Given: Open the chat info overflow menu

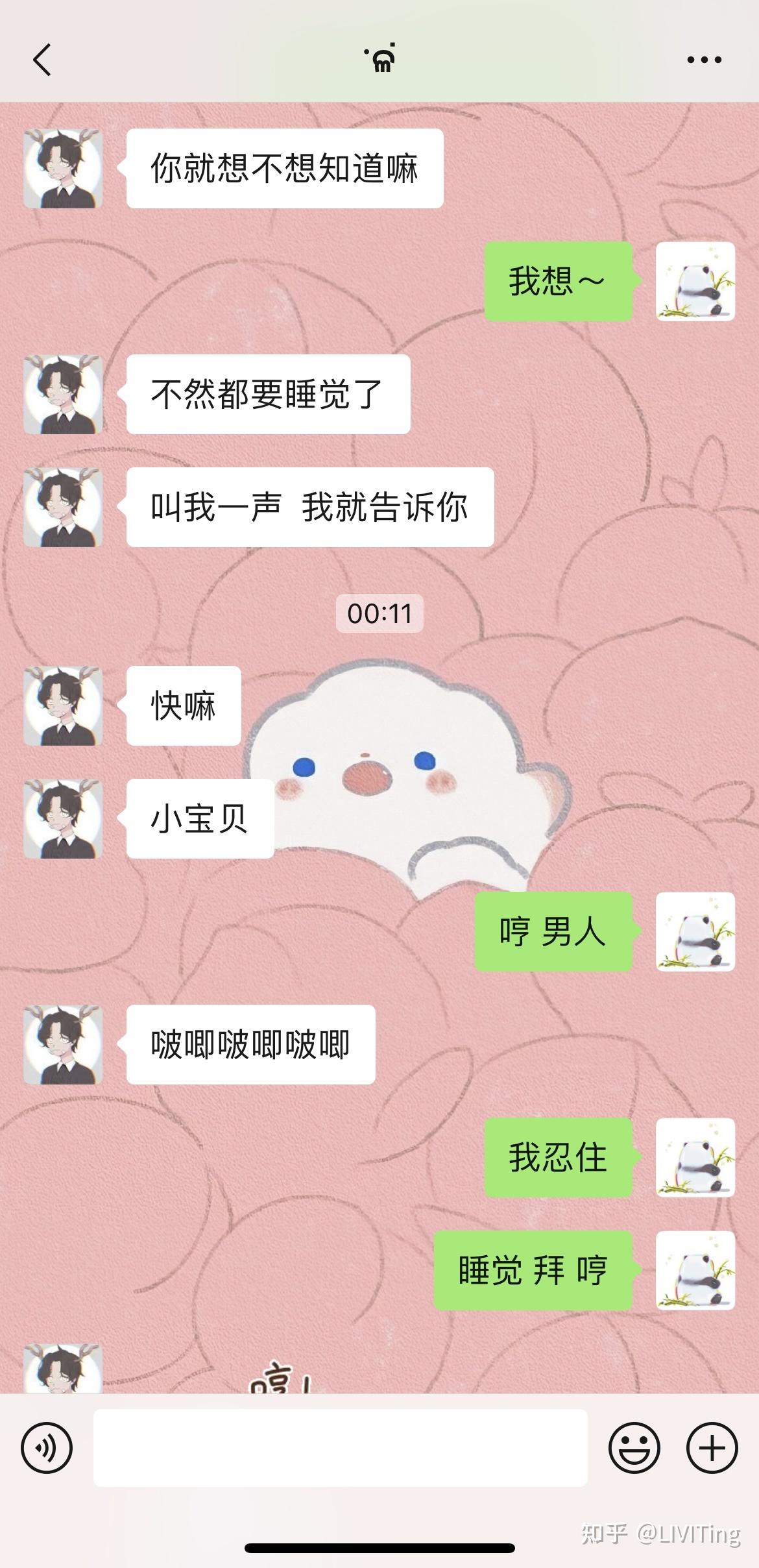Looking at the screenshot, I should [x=704, y=60].
